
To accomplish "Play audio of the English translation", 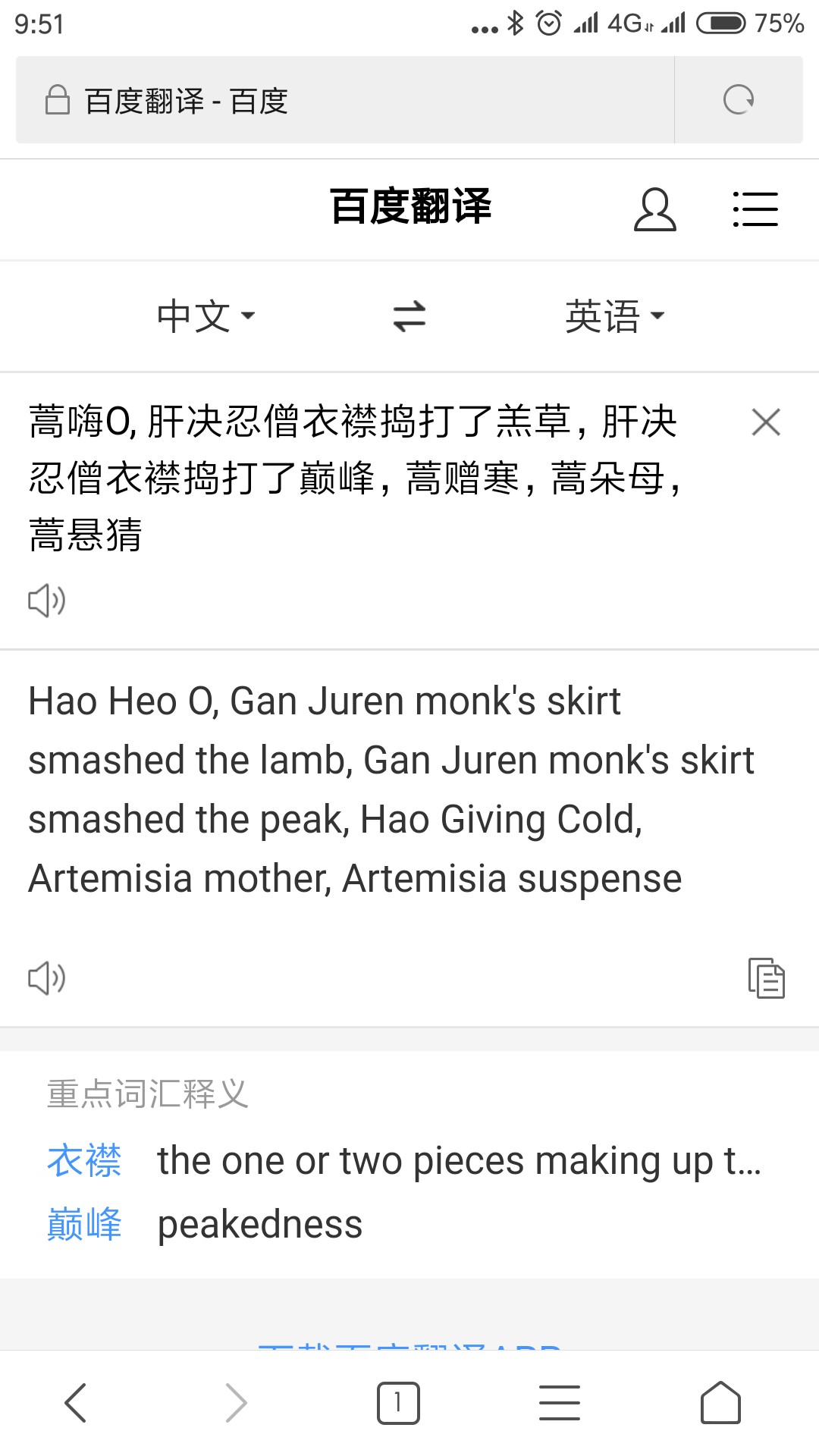I will point(47,978).
